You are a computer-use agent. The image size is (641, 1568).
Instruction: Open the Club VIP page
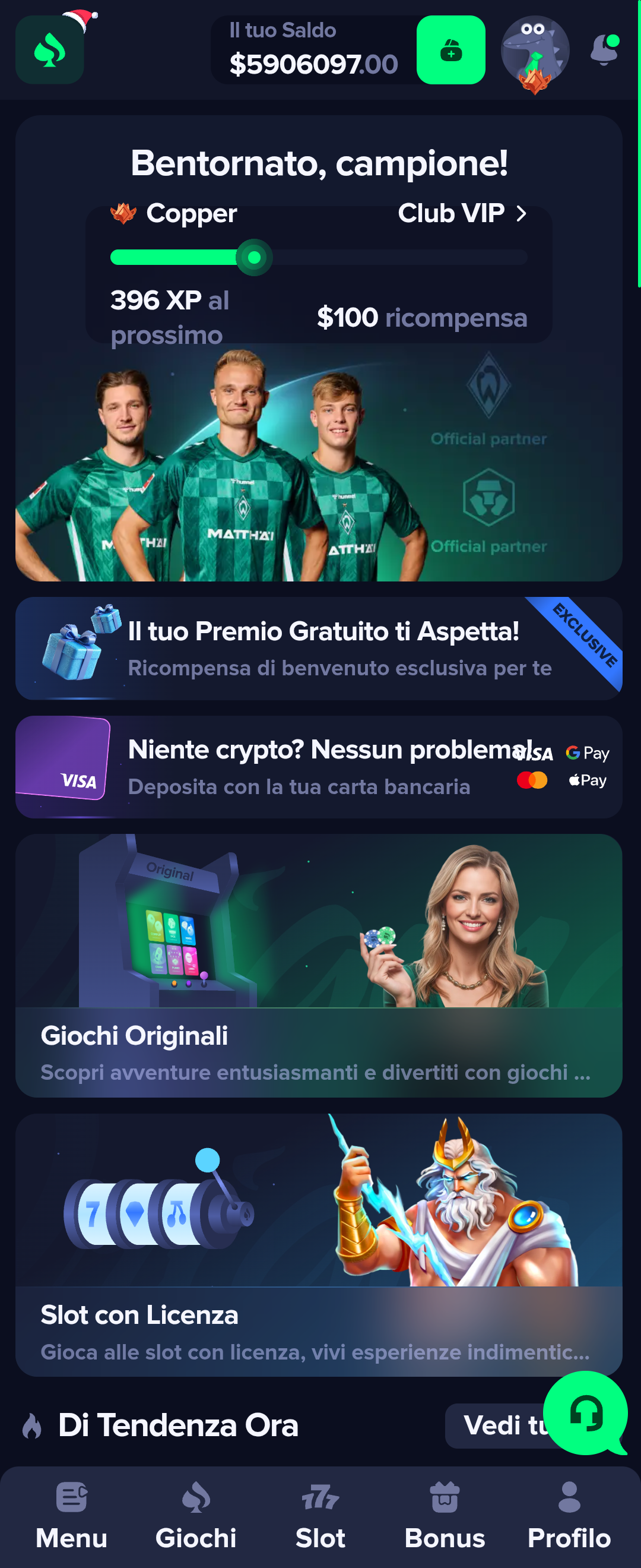tap(462, 214)
